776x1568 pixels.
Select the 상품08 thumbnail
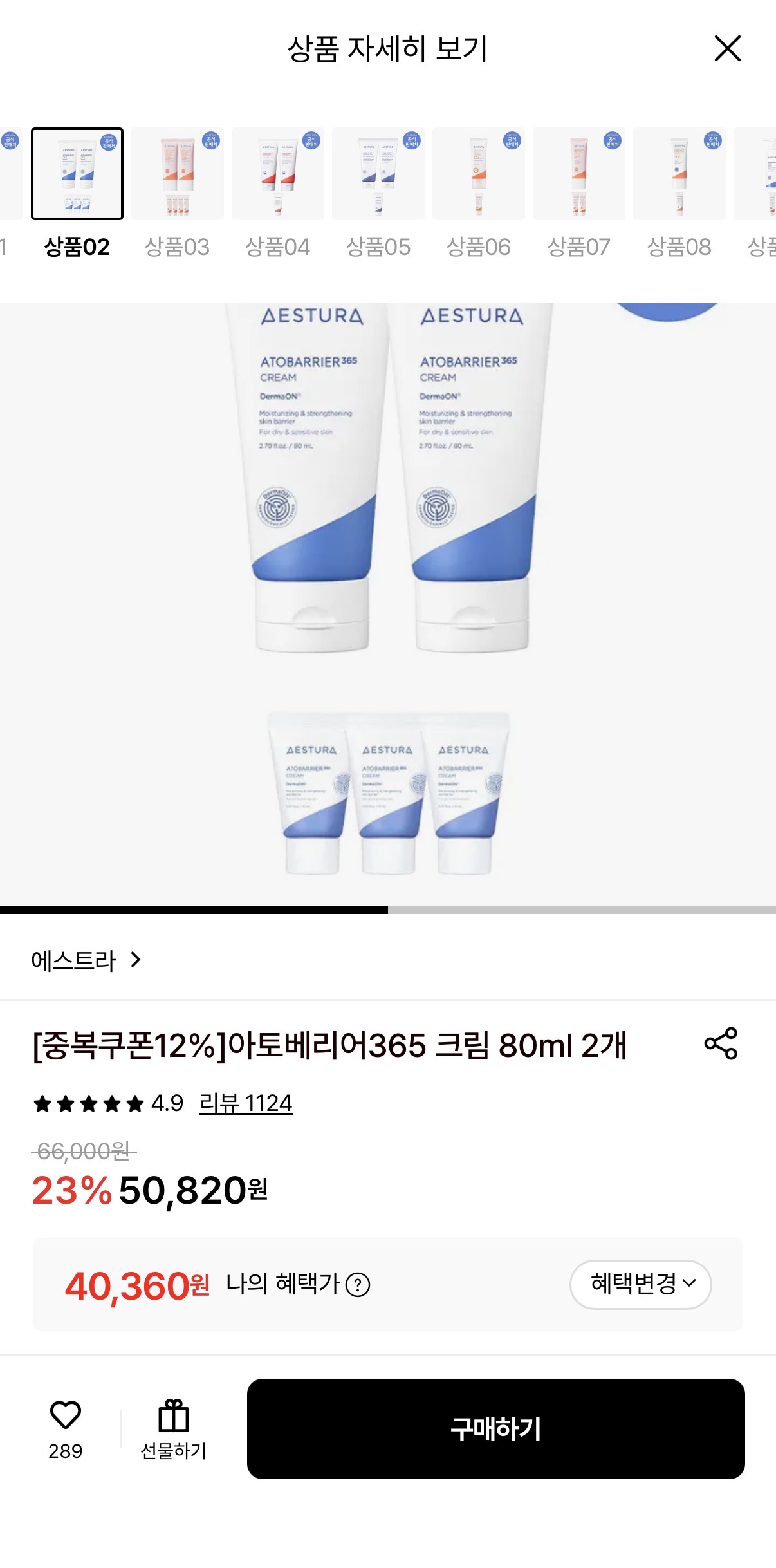[679, 174]
